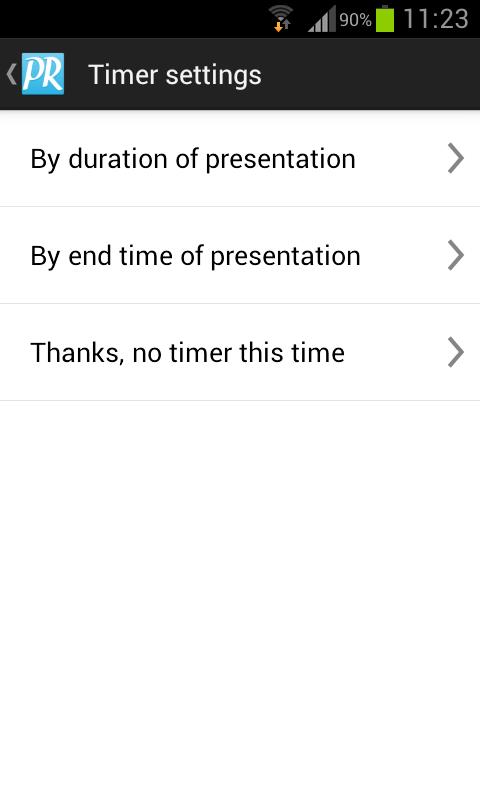Image resolution: width=480 pixels, height=800 pixels.
Task: Choose By end time of presentation
Action: pos(240,256)
